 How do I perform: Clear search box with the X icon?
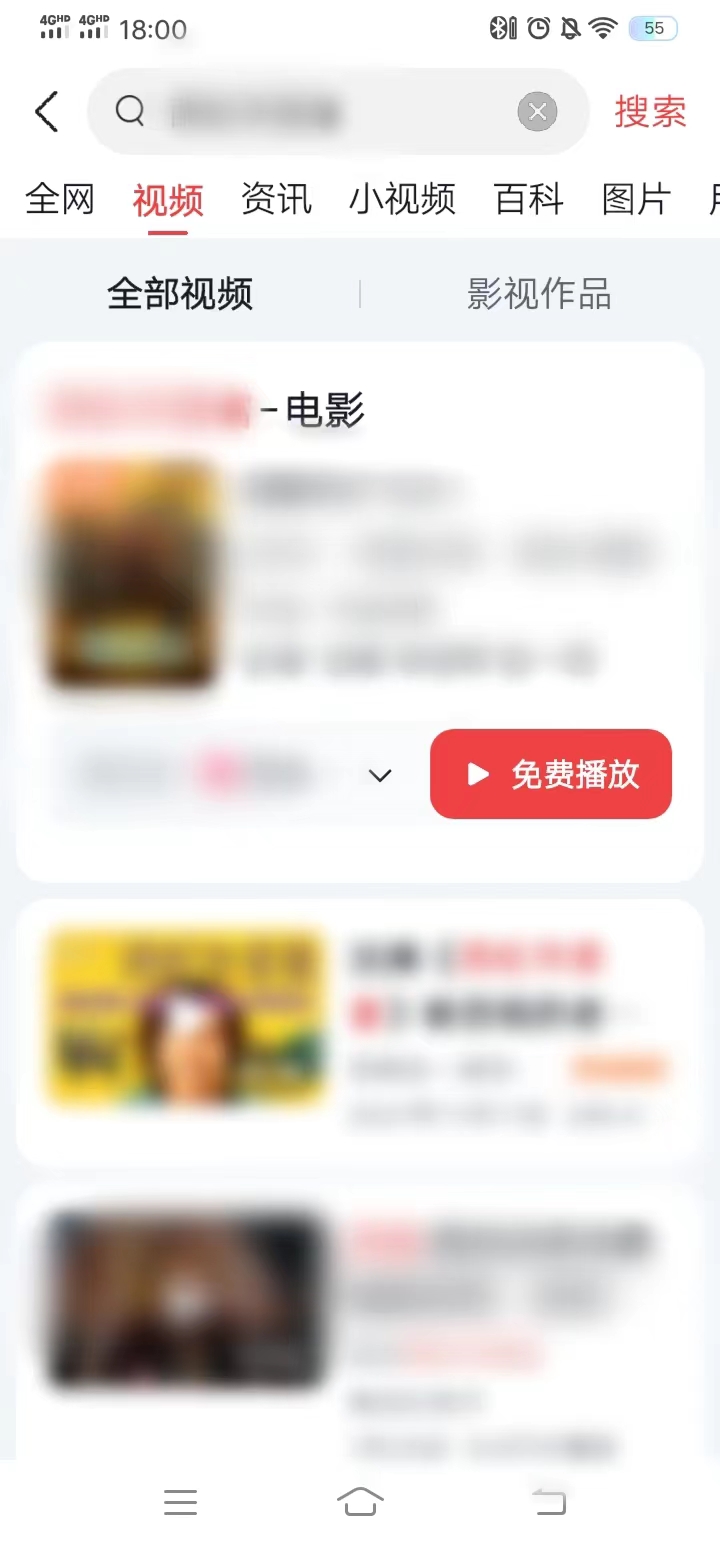537,111
